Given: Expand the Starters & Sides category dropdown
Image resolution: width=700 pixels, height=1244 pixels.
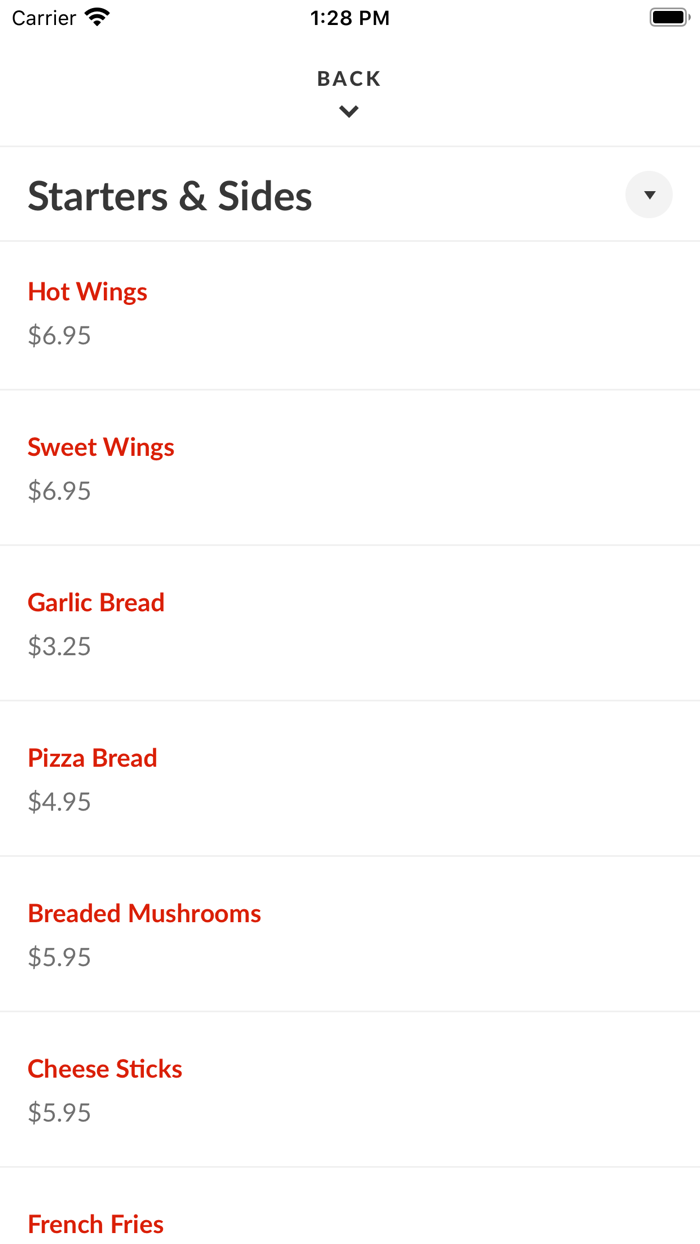Looking at the screenshot, I should click(x=649, y=195).
